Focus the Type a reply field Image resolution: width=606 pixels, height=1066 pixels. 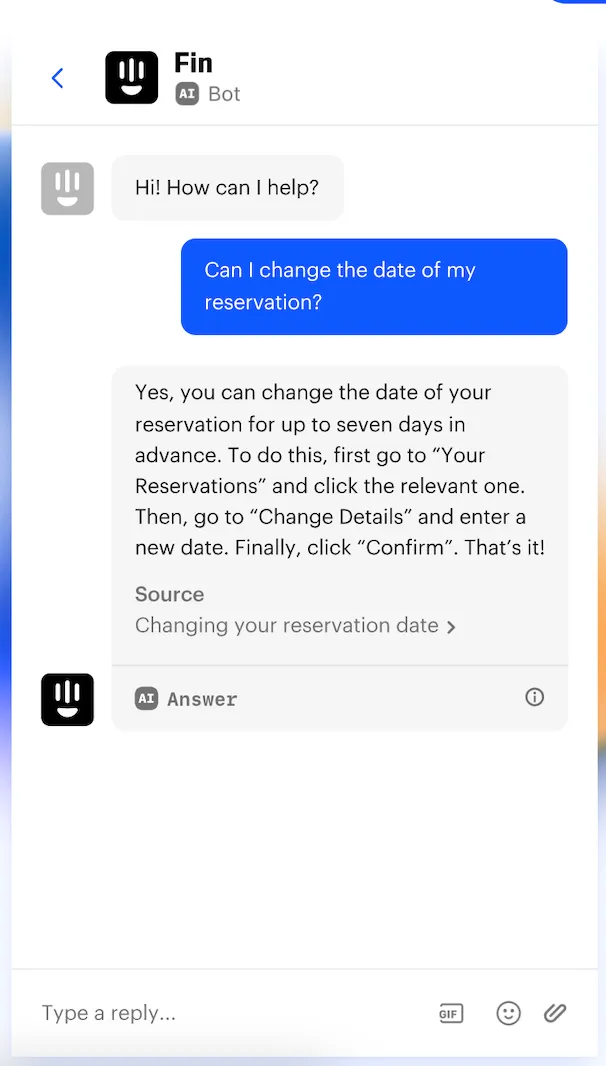220,1013
